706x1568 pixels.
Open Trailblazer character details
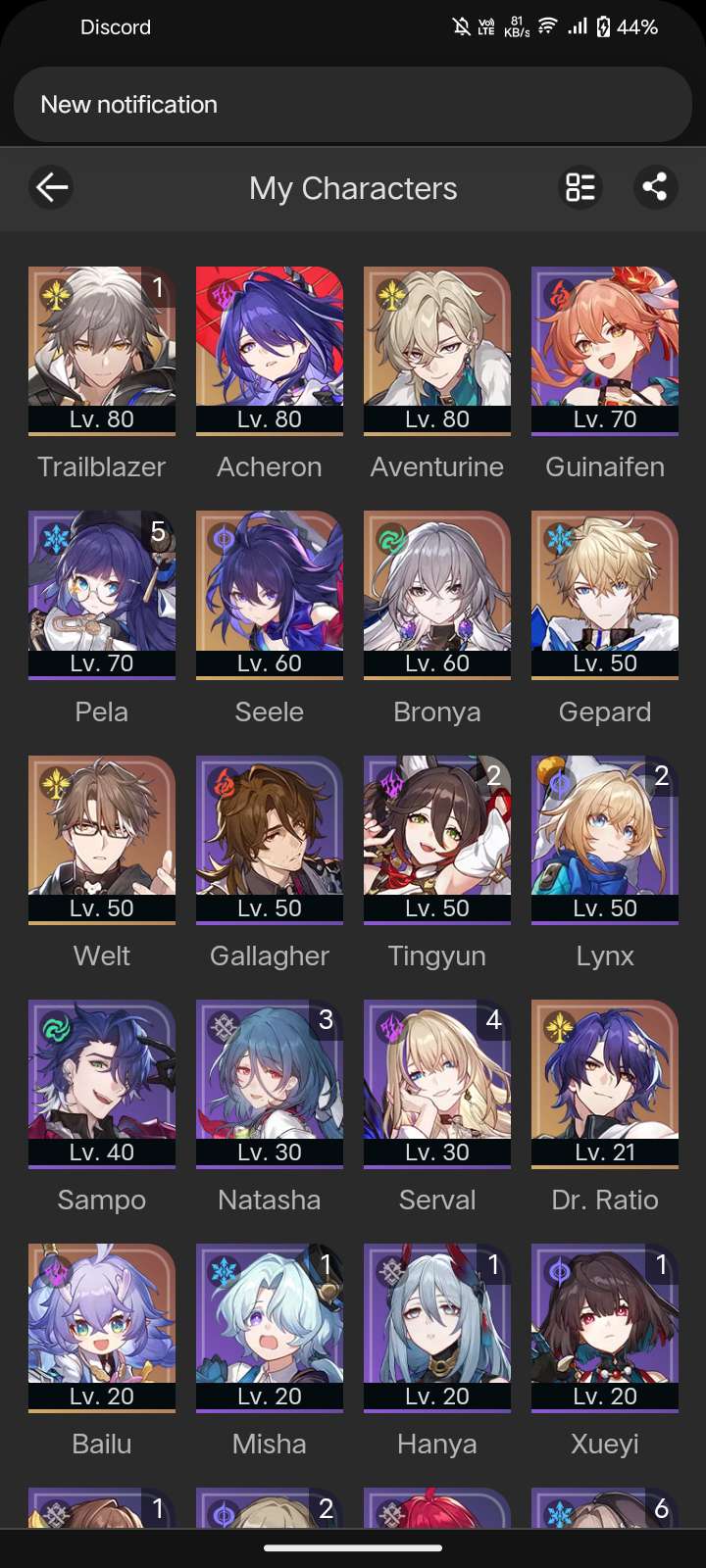pos(102,351)
